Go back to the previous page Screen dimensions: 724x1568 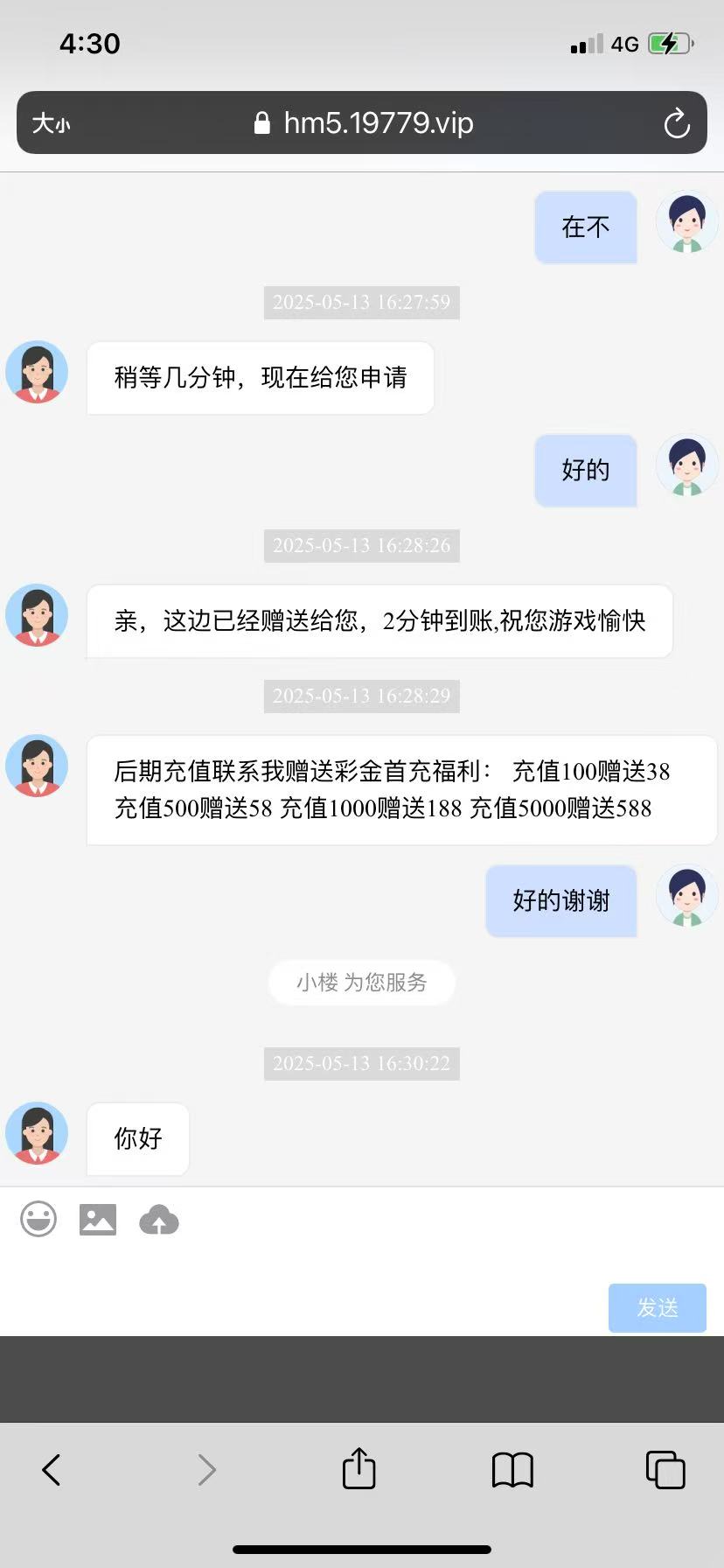tap(52, 1470)
